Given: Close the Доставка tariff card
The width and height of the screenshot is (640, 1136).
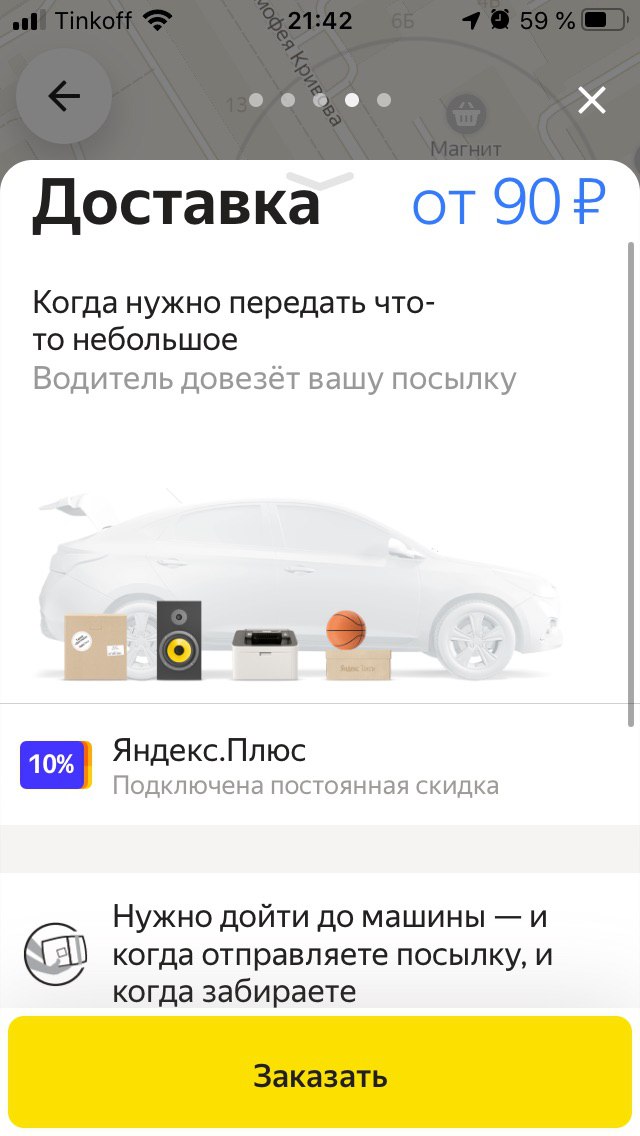Looking at the screenshot, I should (592, 100).
